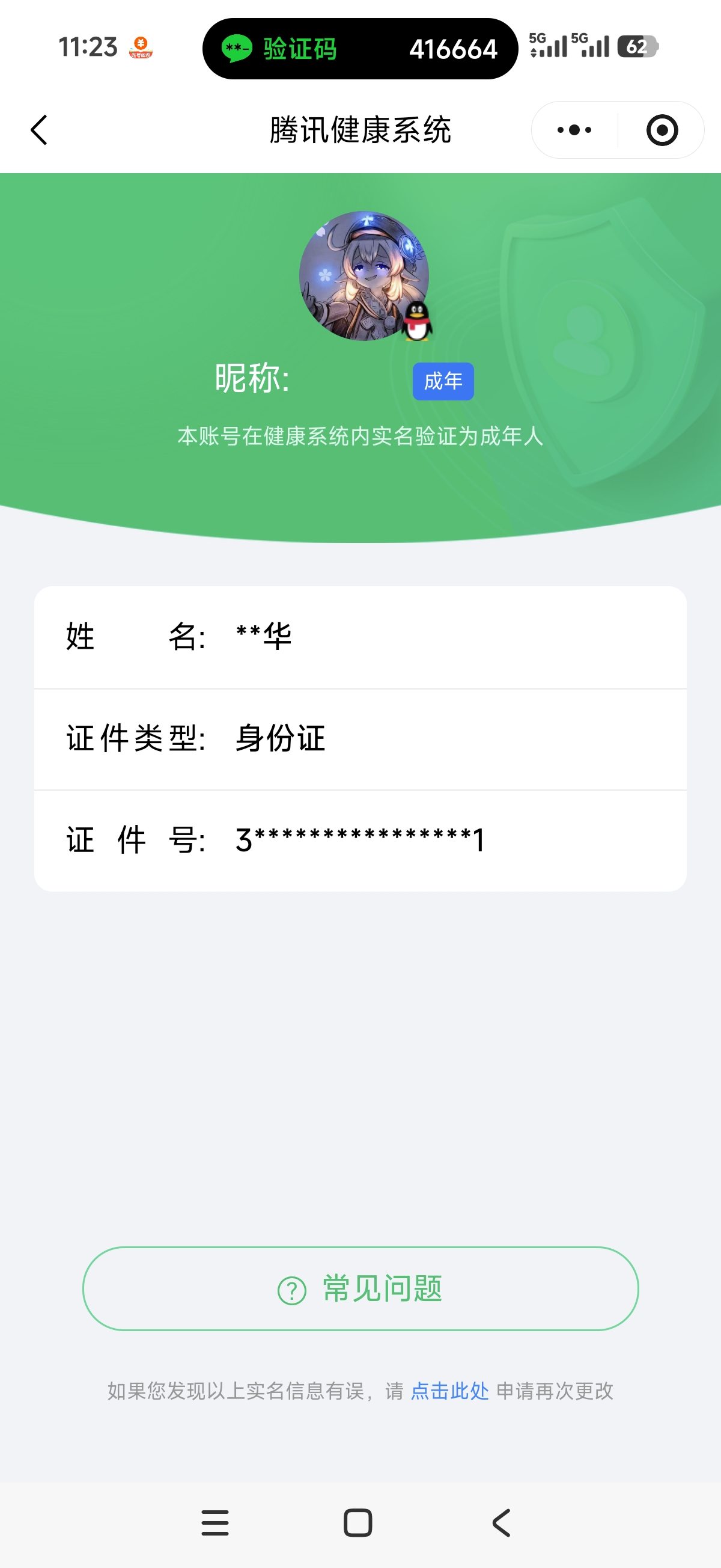Tap the circular capsule close button
The height and width of the screenshot is (1568, 721).
tap(663, 130)
